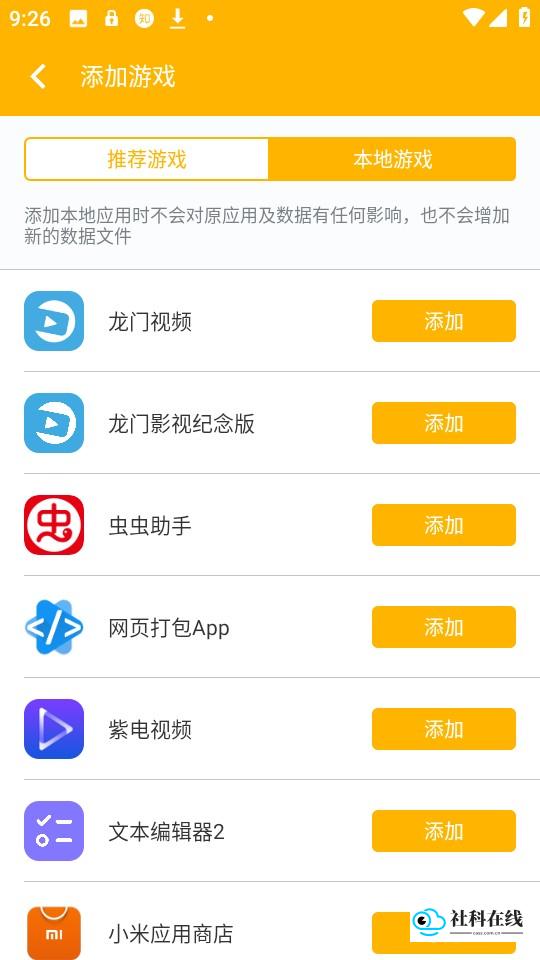
Task: Switch to the 推荐游戏 tab
Action: [147, 159]
